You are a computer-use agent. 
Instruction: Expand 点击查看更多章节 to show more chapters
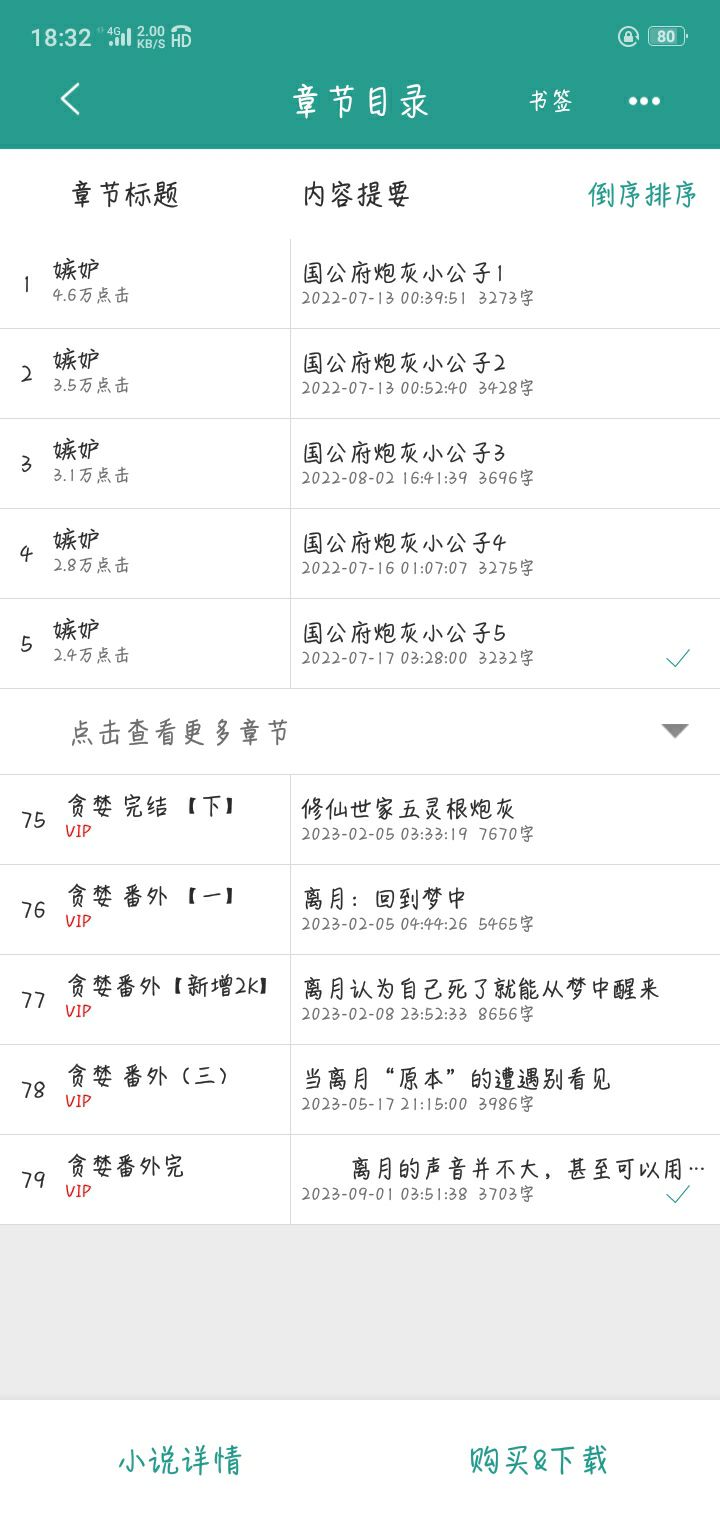(x=360, y=732)
